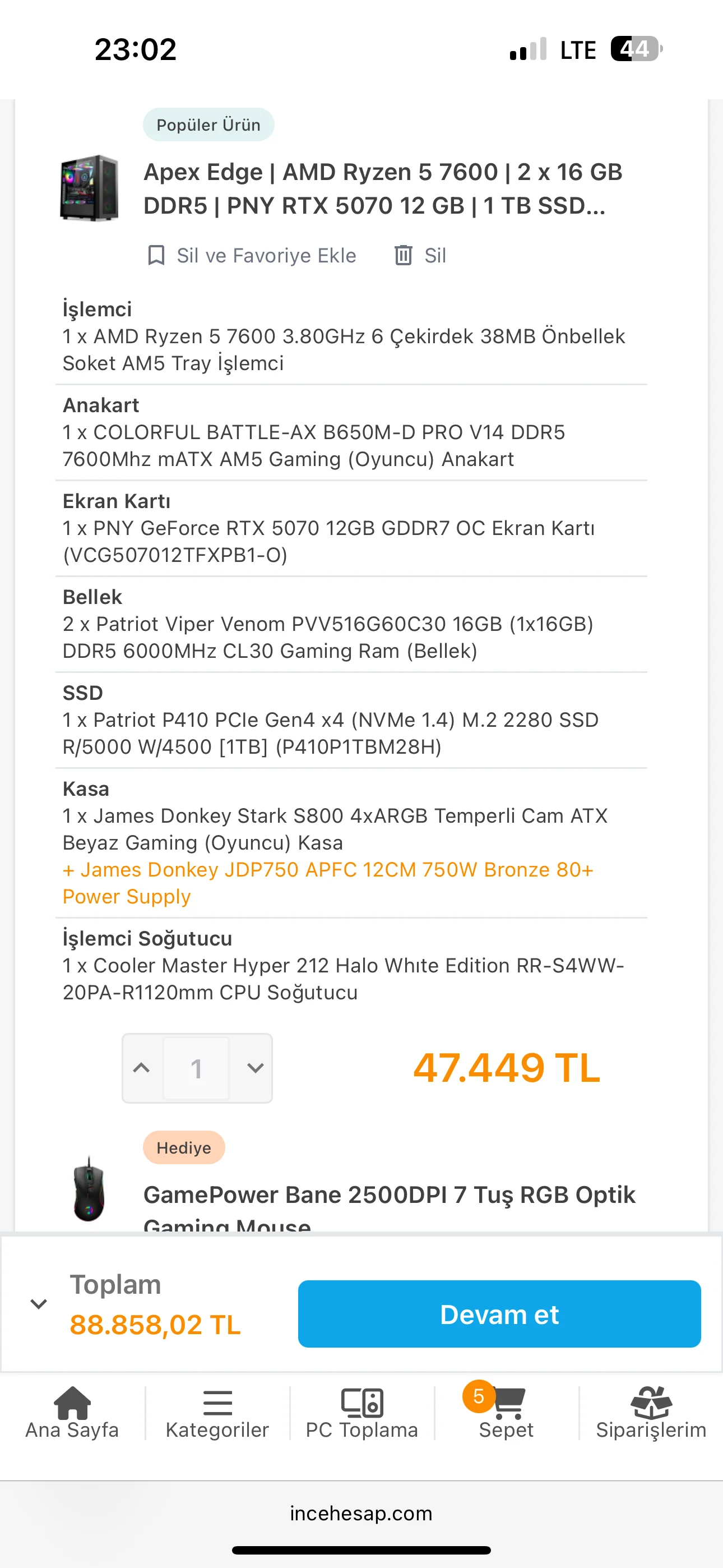Screen dimensions: 723x1568
Task: View Siparişlerim tab
Action: [651, 1413]
